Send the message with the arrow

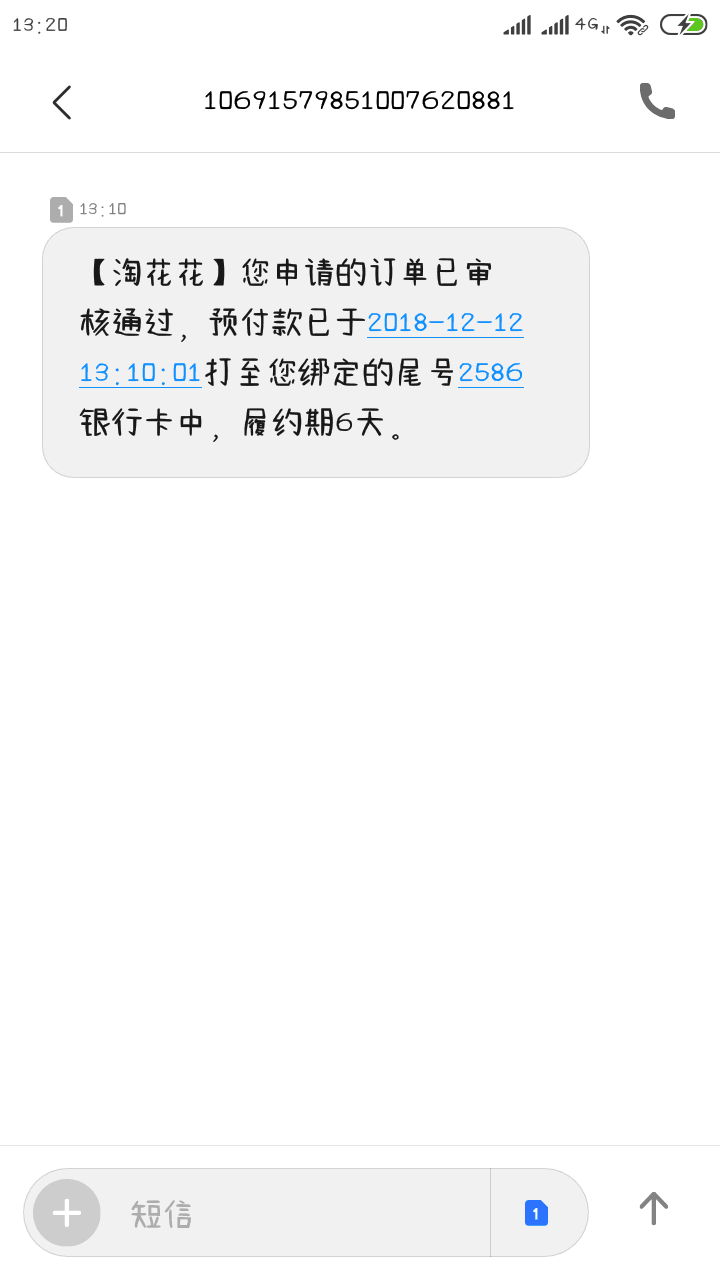point(653,1208)
